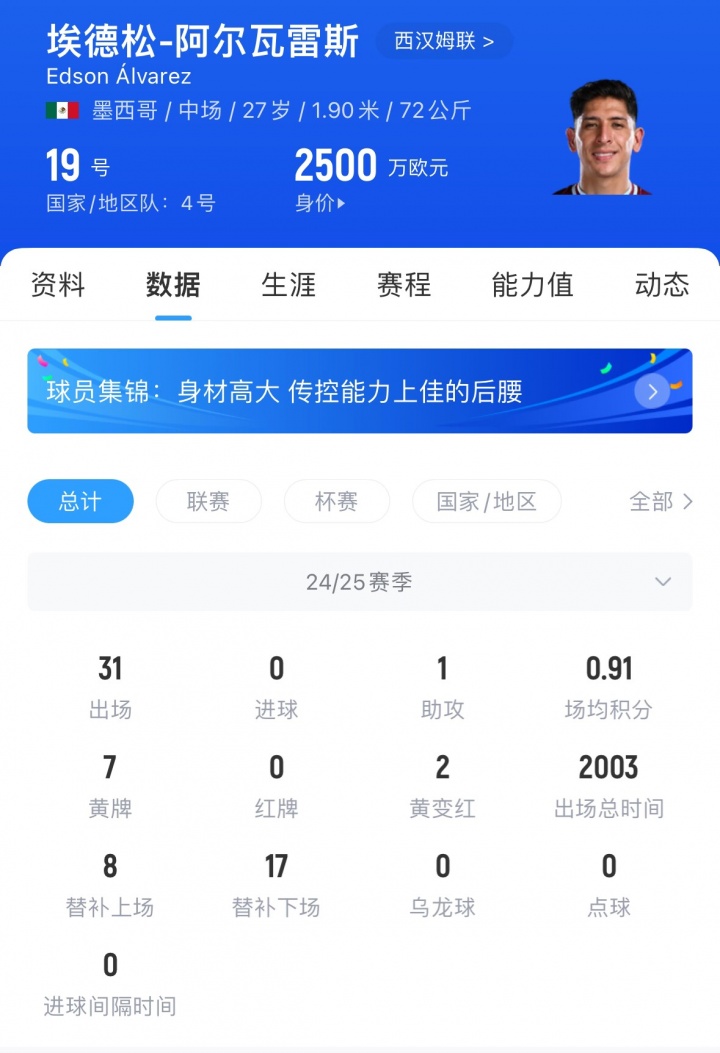Viewport: 720px width, 1053px height.
Task: Open the 球员集锦 highlights banner
Action: [x=359, y=391]
